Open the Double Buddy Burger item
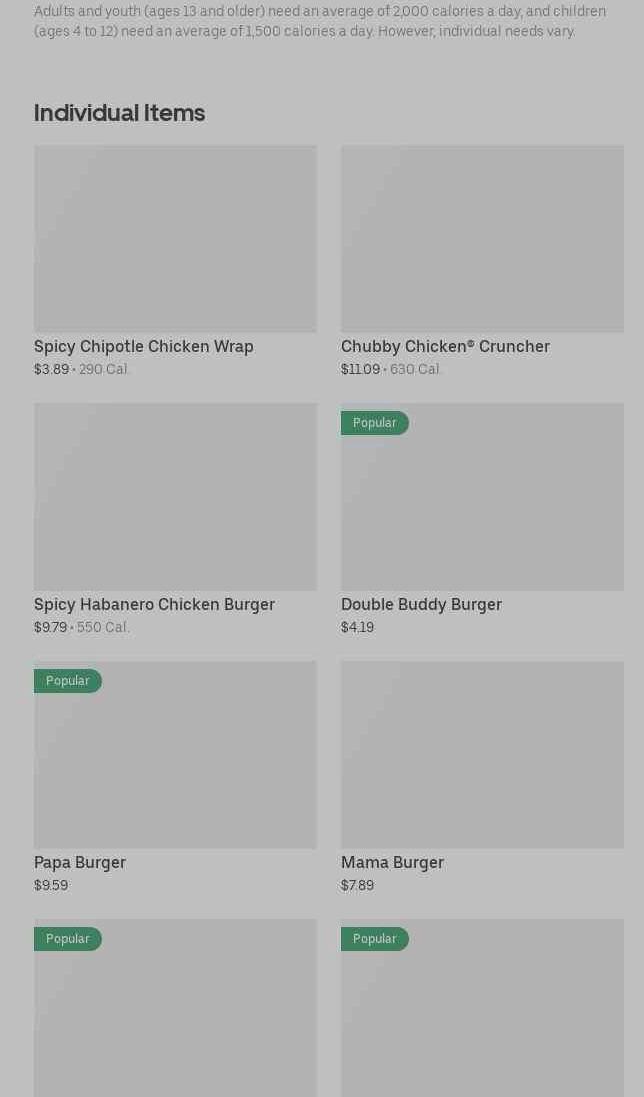The height and width of the screenshot is (1097, 644). [482, 519]
